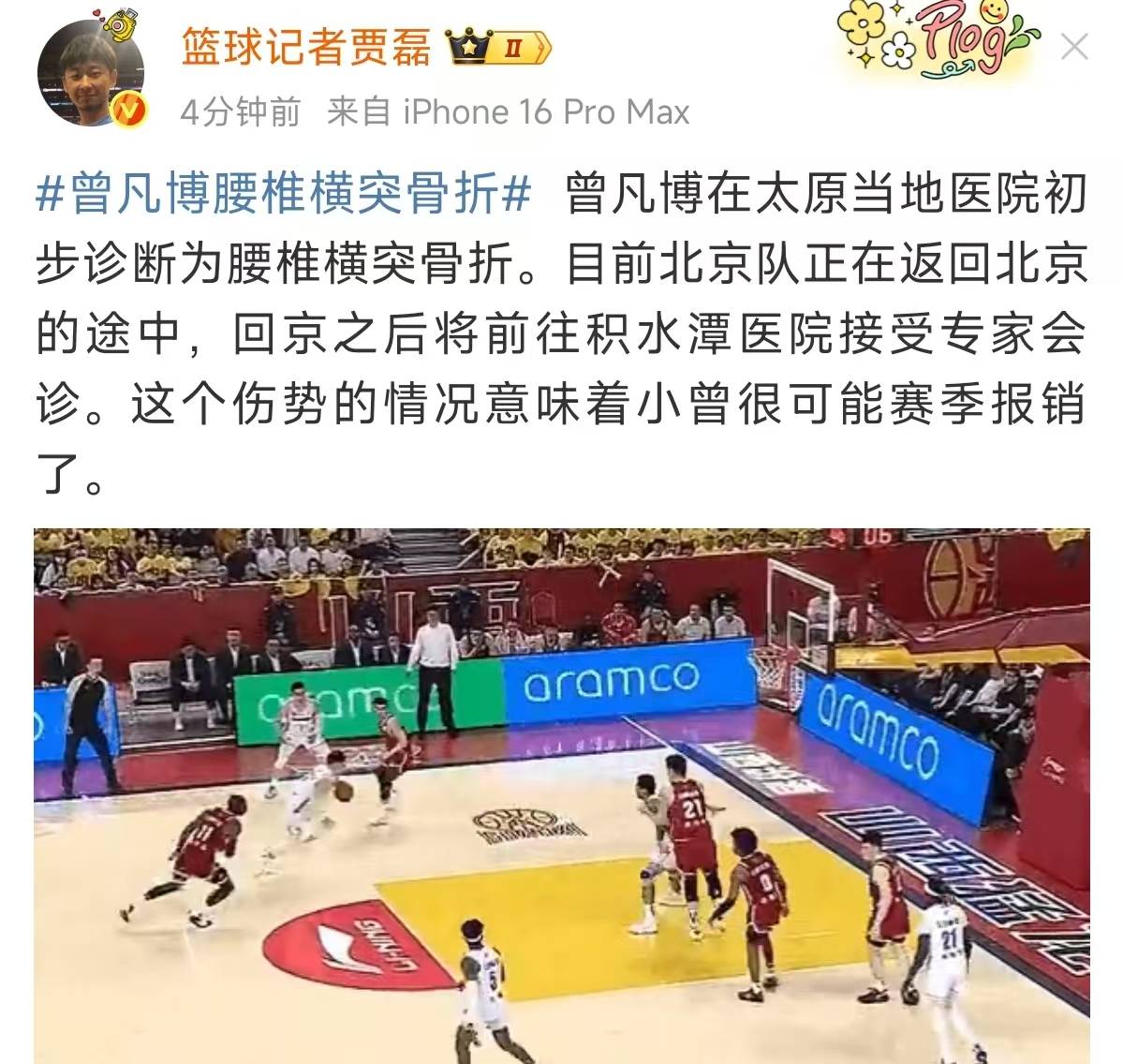
Task: Tap the username 篮球记者贾磊
Action: pyautogui.click(x=305, y=48)
